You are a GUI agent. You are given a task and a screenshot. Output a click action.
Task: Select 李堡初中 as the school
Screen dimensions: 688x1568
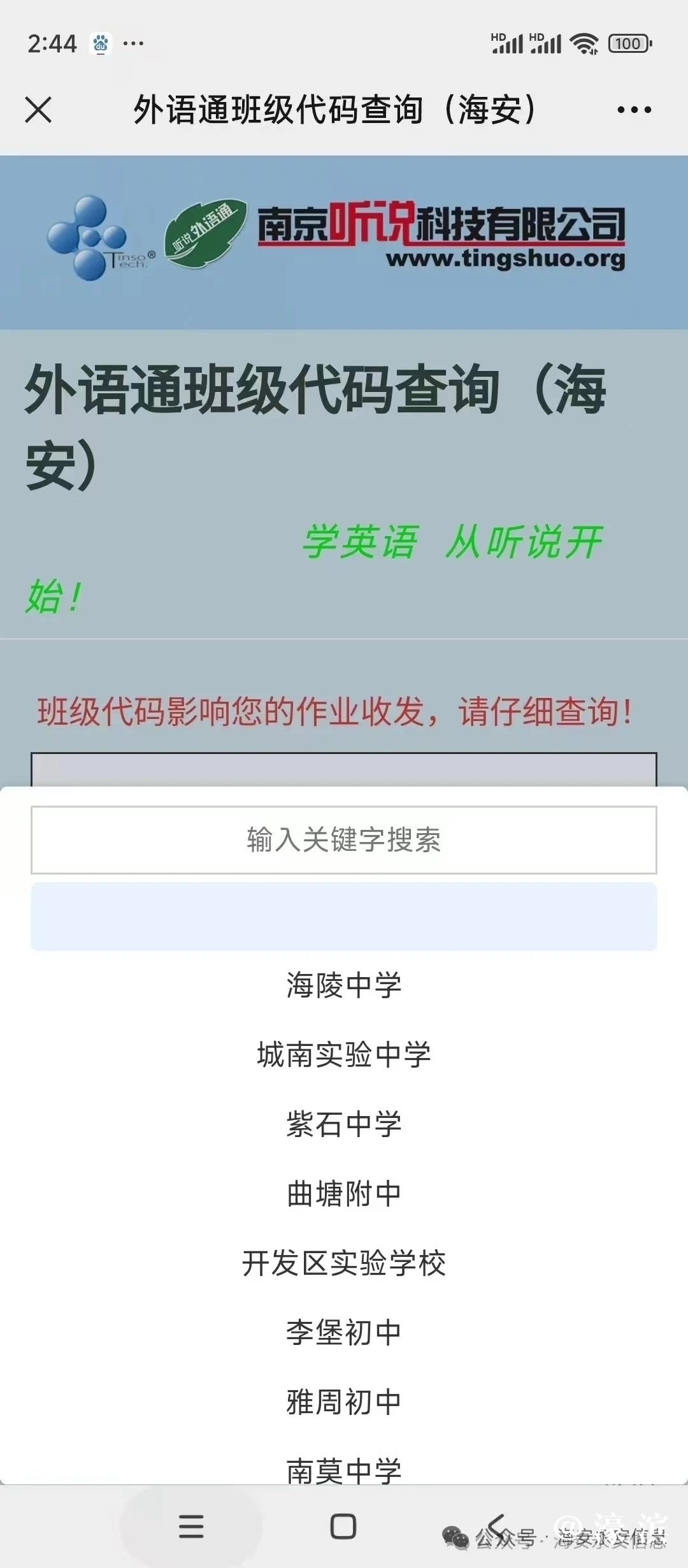click(344, 1332)
